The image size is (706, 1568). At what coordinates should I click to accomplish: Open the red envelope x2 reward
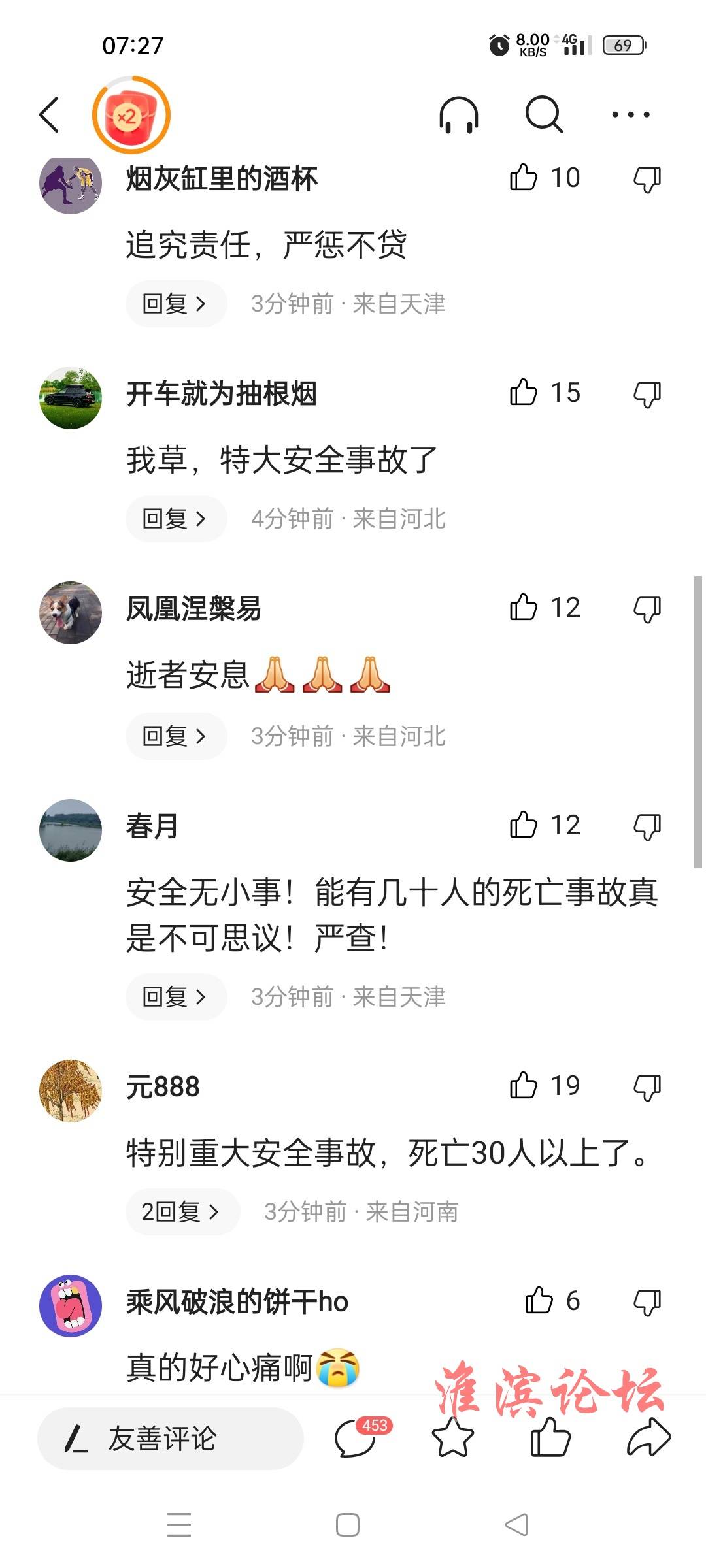tap(131, 115)
